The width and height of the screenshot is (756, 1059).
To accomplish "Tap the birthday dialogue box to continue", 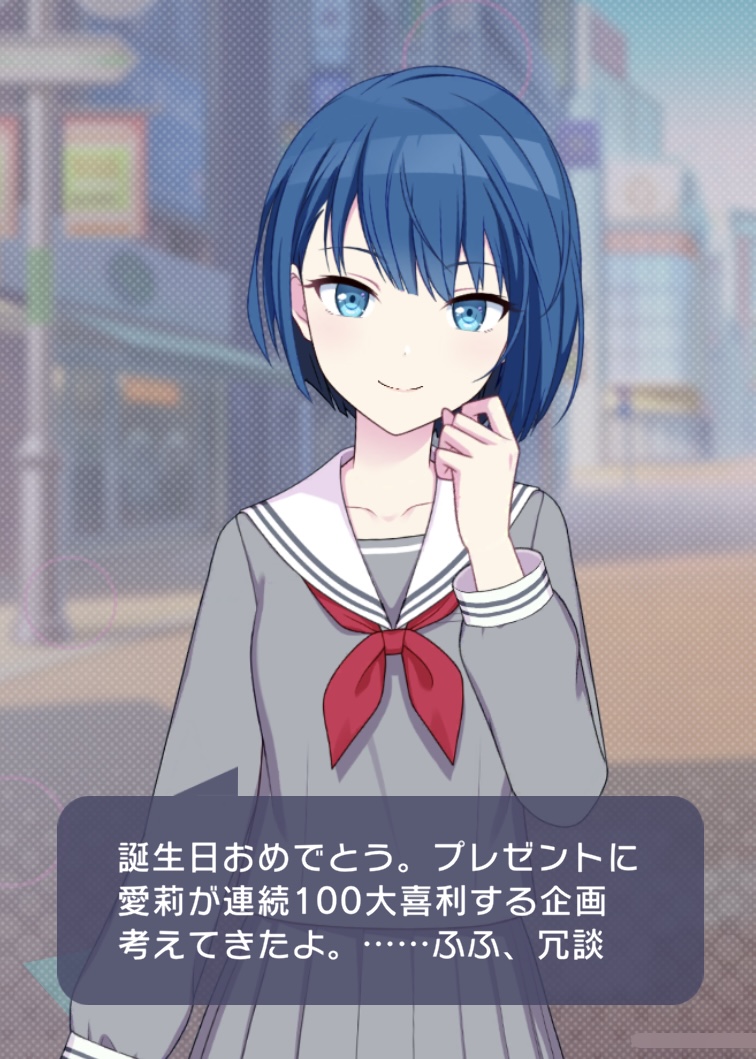I will tap(380, 900).
